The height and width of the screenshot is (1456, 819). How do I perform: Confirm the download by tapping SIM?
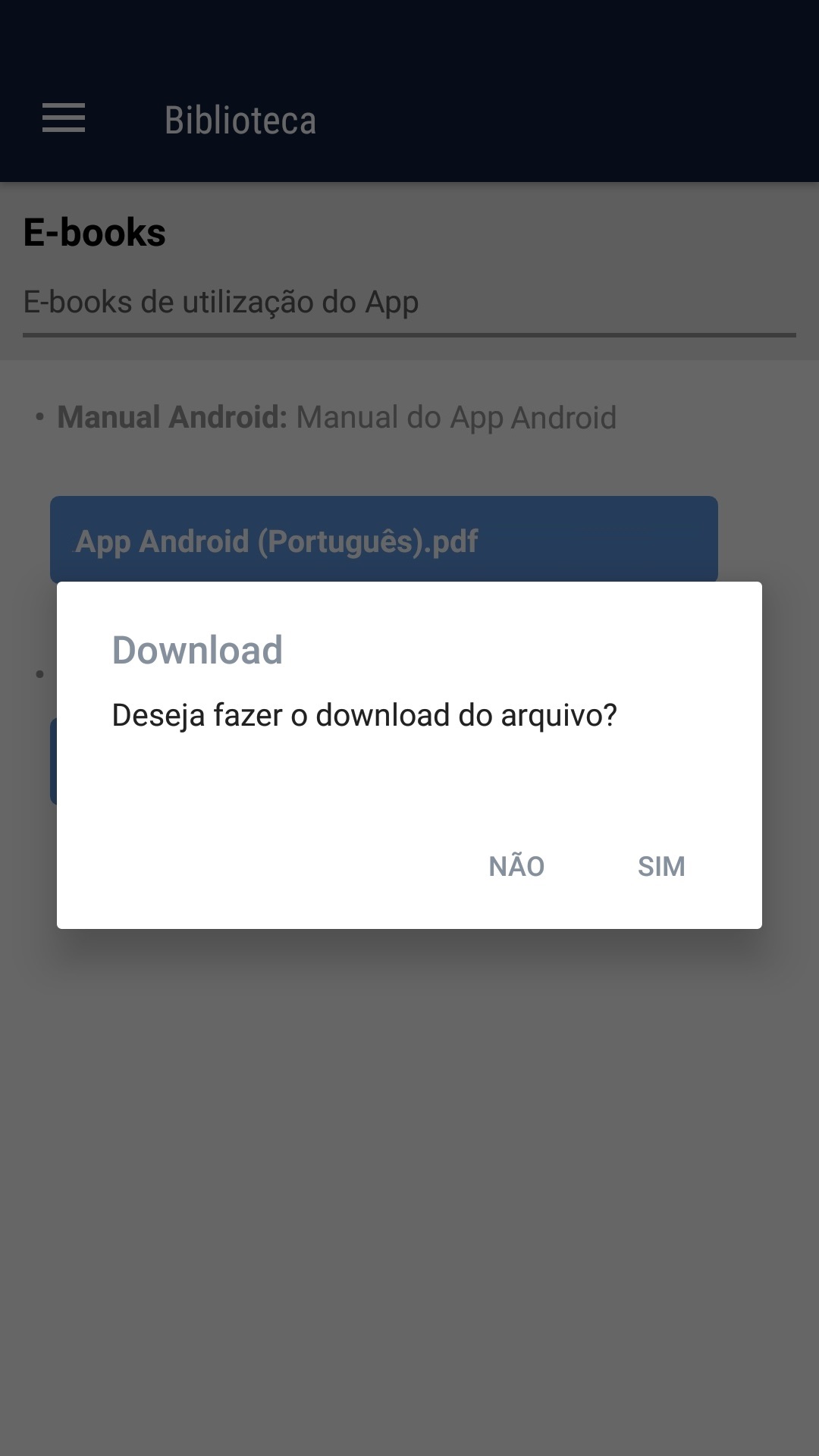pos(661,866)
